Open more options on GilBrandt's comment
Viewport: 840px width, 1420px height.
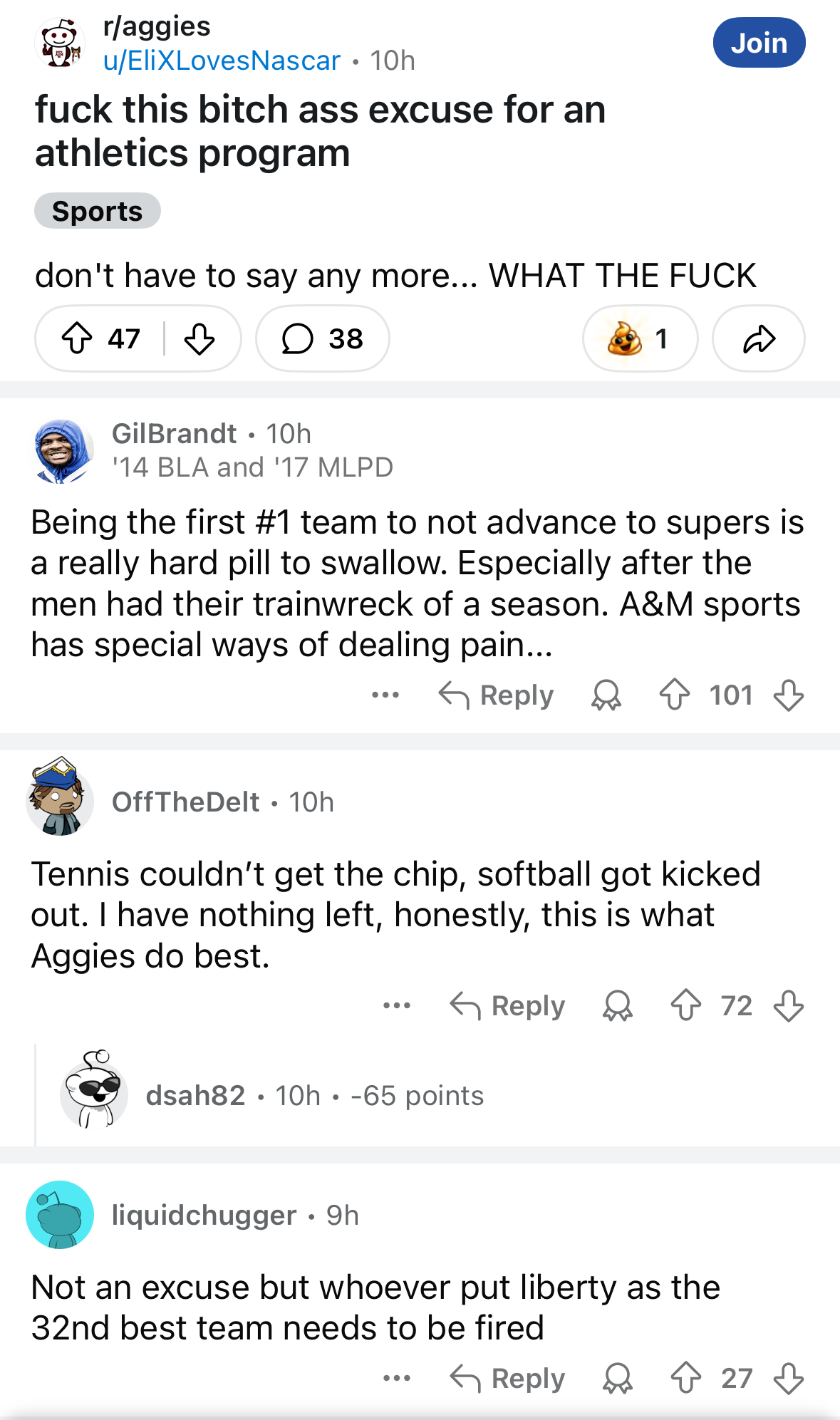click(x=385, y=695)
